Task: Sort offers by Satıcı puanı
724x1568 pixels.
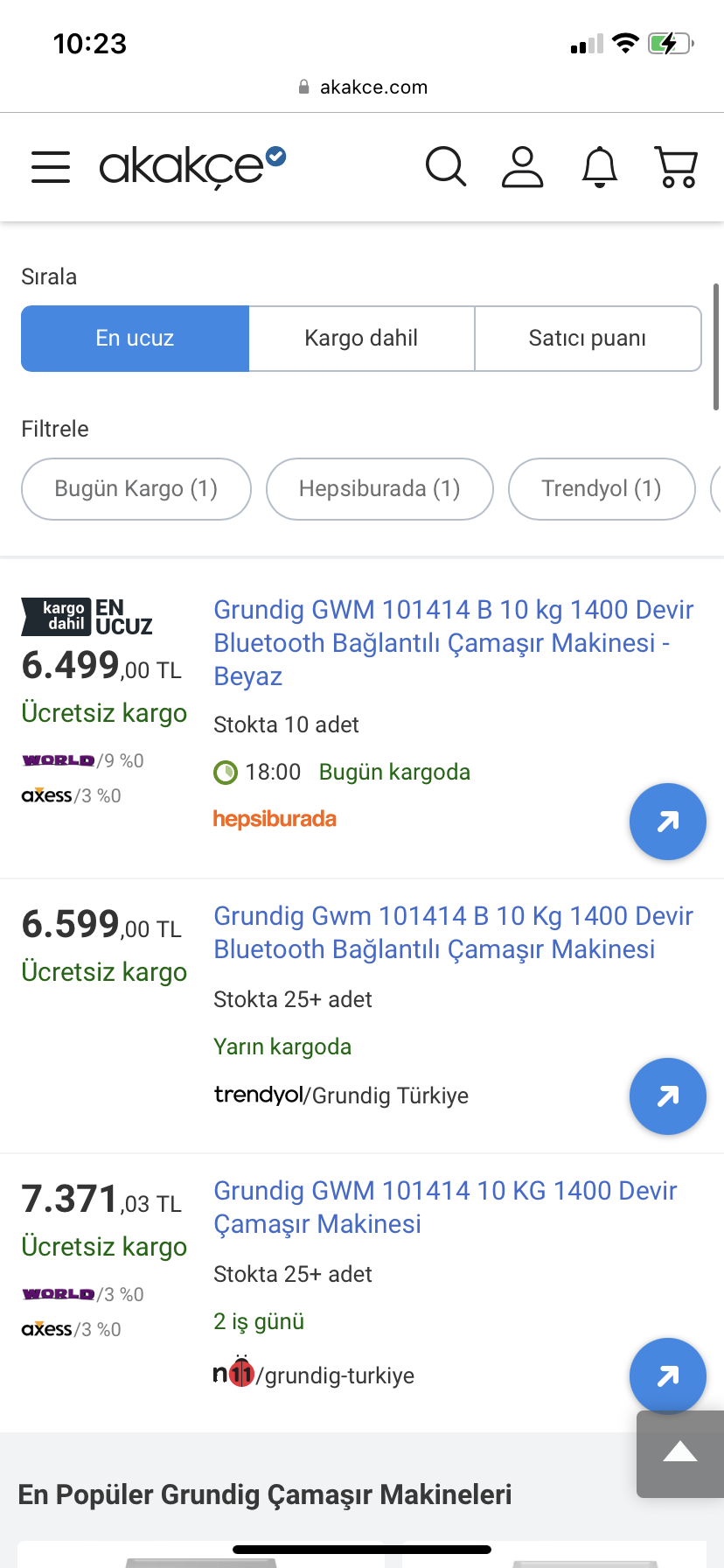Action: pyautogui.click(x=587, y=339)
